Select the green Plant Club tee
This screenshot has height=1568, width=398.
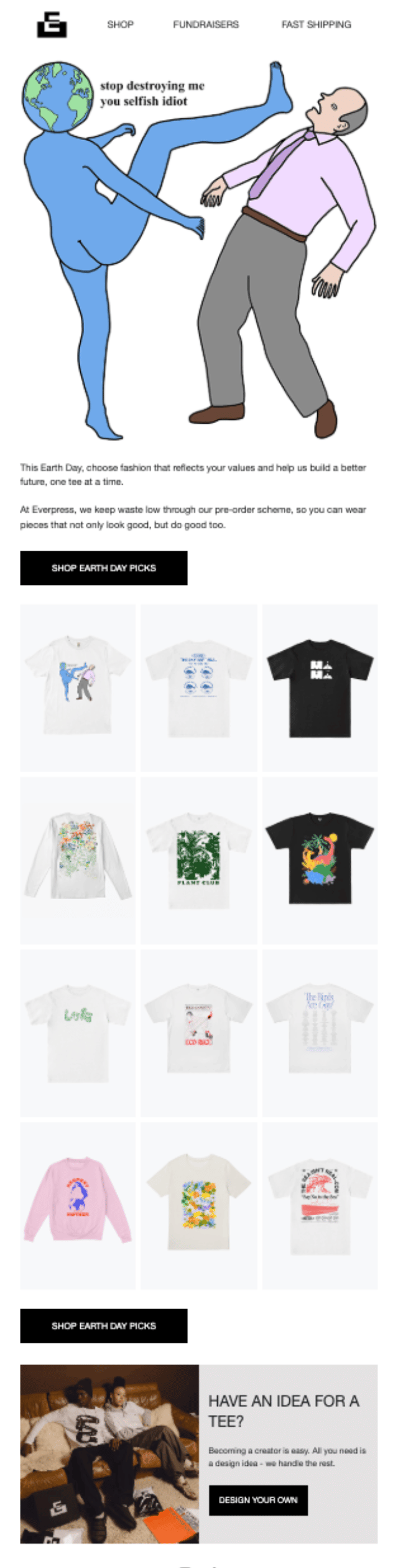tap(198, 860)
